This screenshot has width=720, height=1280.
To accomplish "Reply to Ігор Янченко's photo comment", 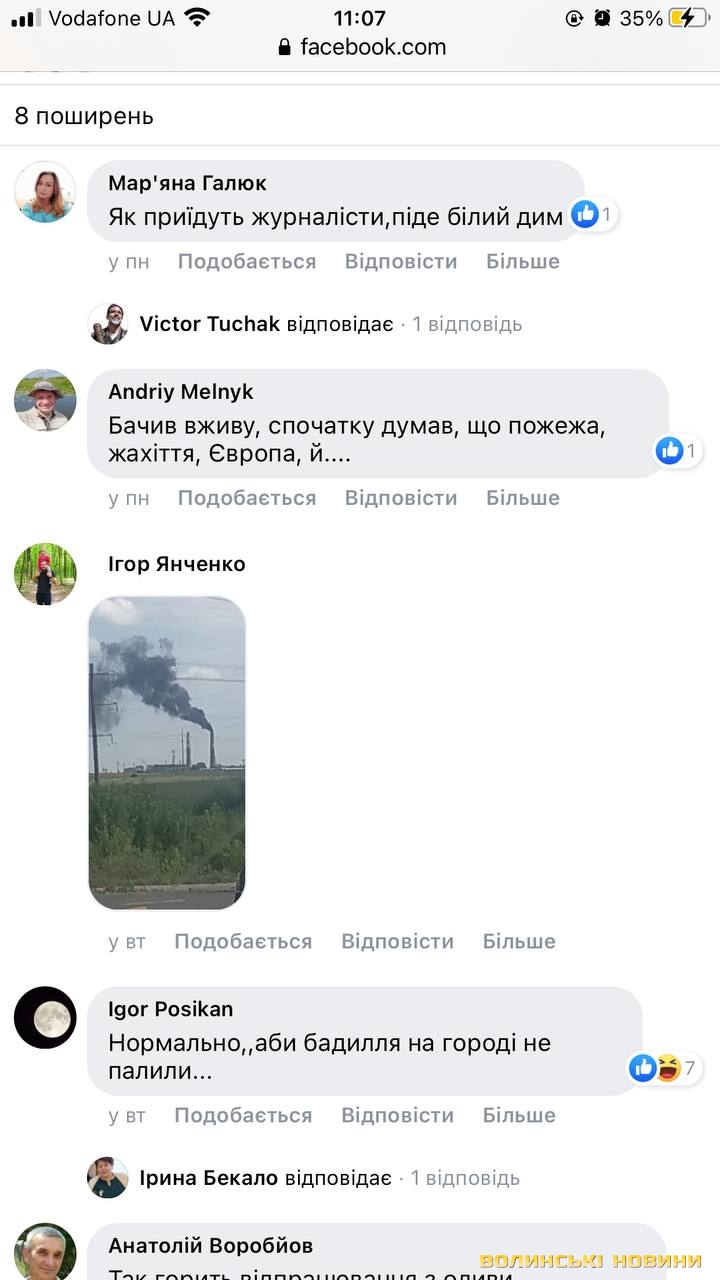I will pos(397,942).
